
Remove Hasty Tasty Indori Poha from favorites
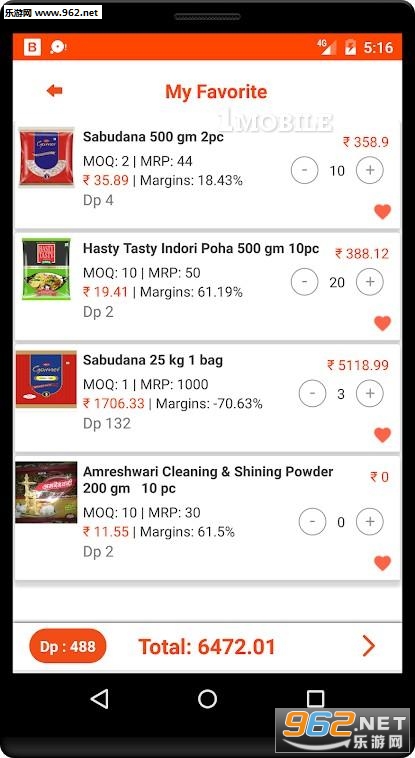pyautogui.click(x=382, y=323)
